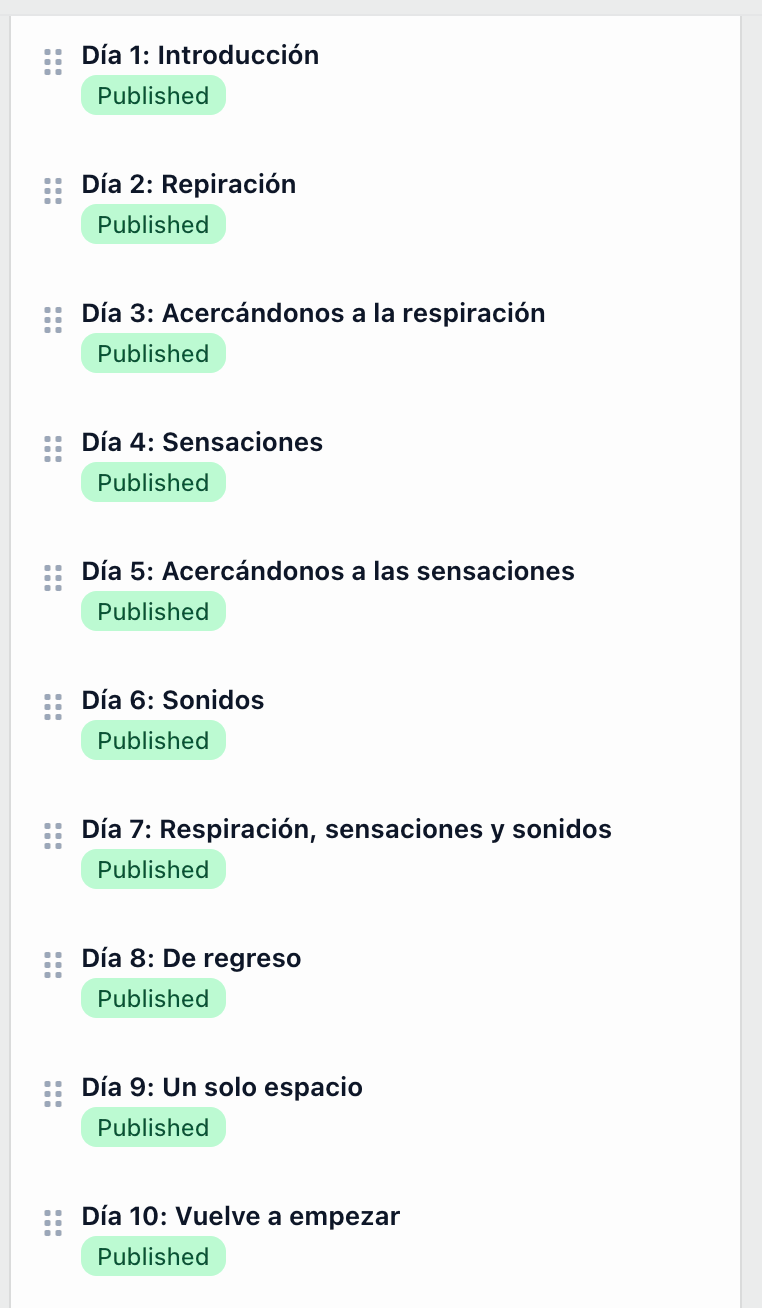Select Día 5: Acercándonos a las sensaciones

[328, 571]
